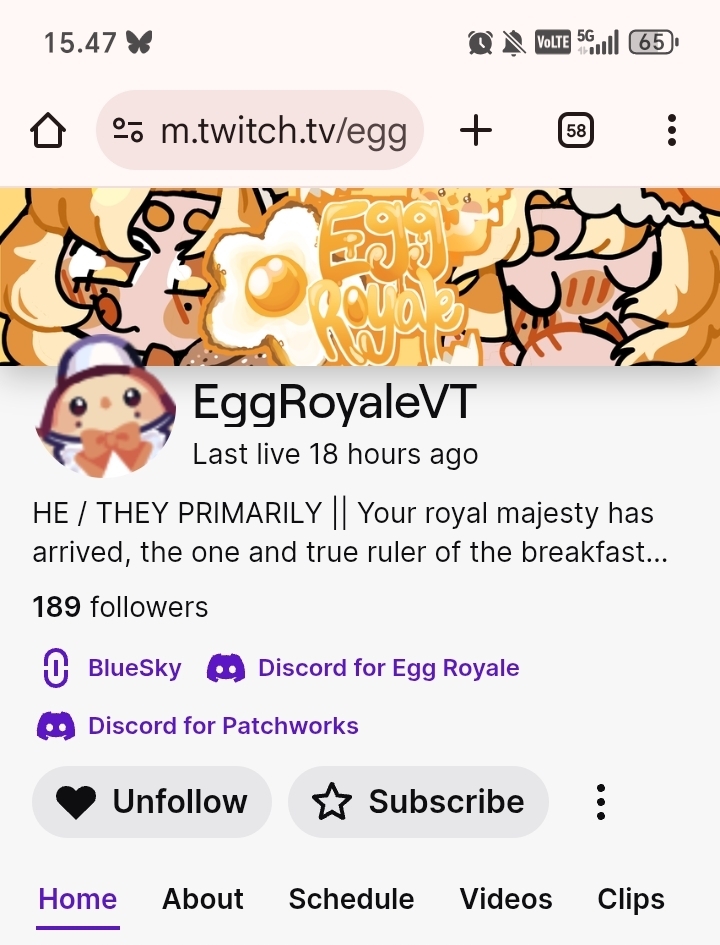Select the Home tab
The image size is (720, 945).
78,899
